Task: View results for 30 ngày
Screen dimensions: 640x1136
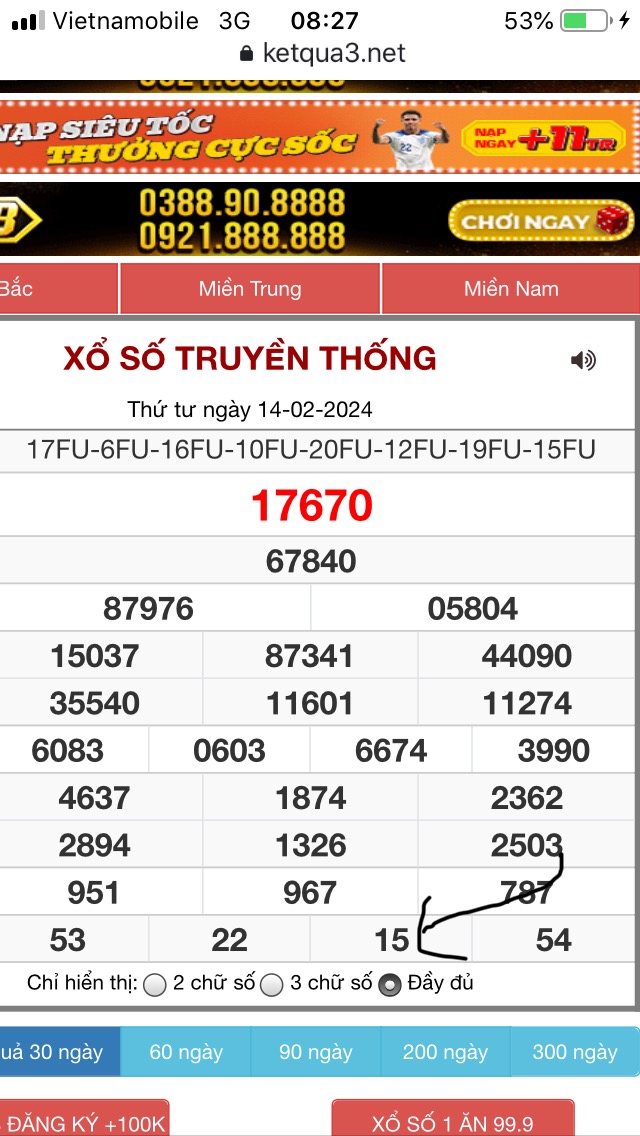Action: click(59, 1051)
